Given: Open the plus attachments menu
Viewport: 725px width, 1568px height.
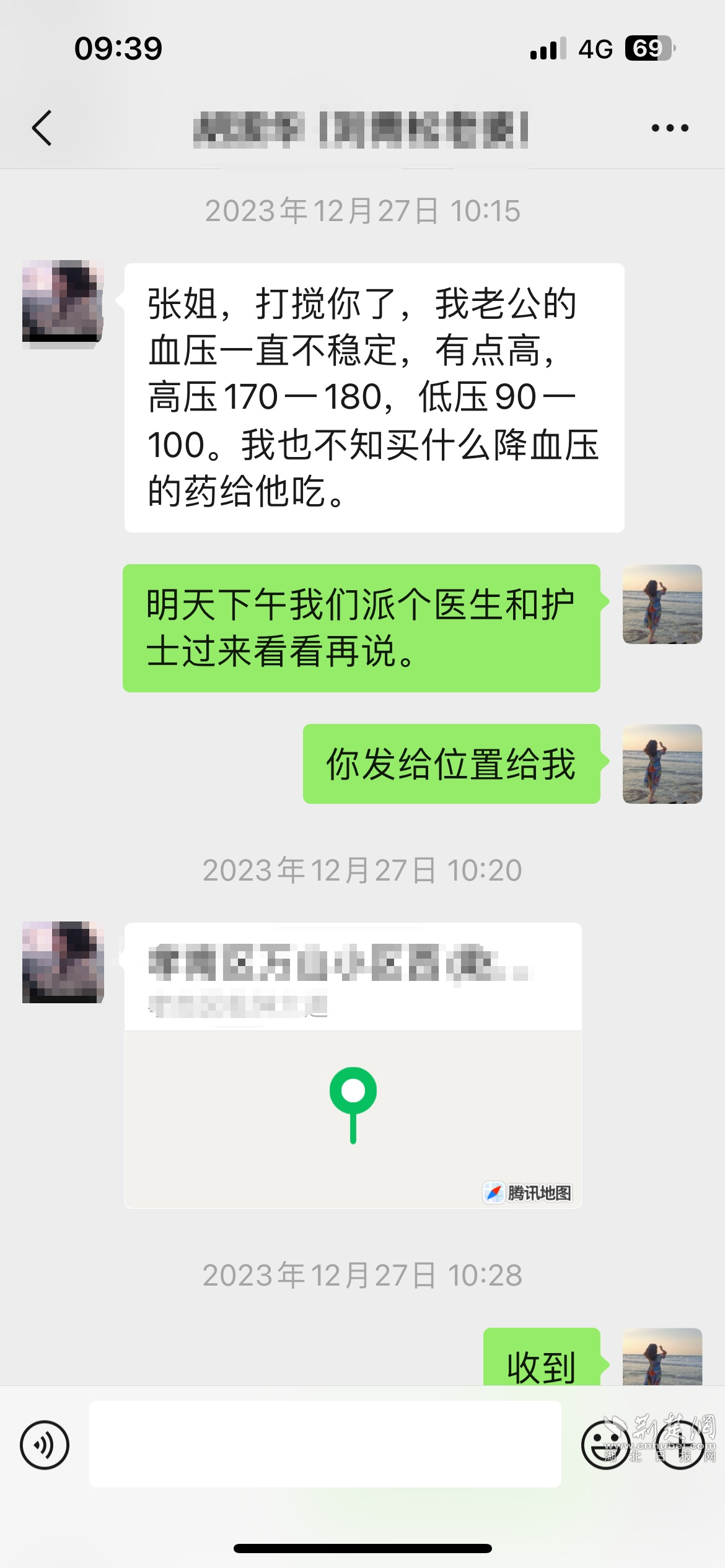Looking at the screenshot, I should (680, 1445).
